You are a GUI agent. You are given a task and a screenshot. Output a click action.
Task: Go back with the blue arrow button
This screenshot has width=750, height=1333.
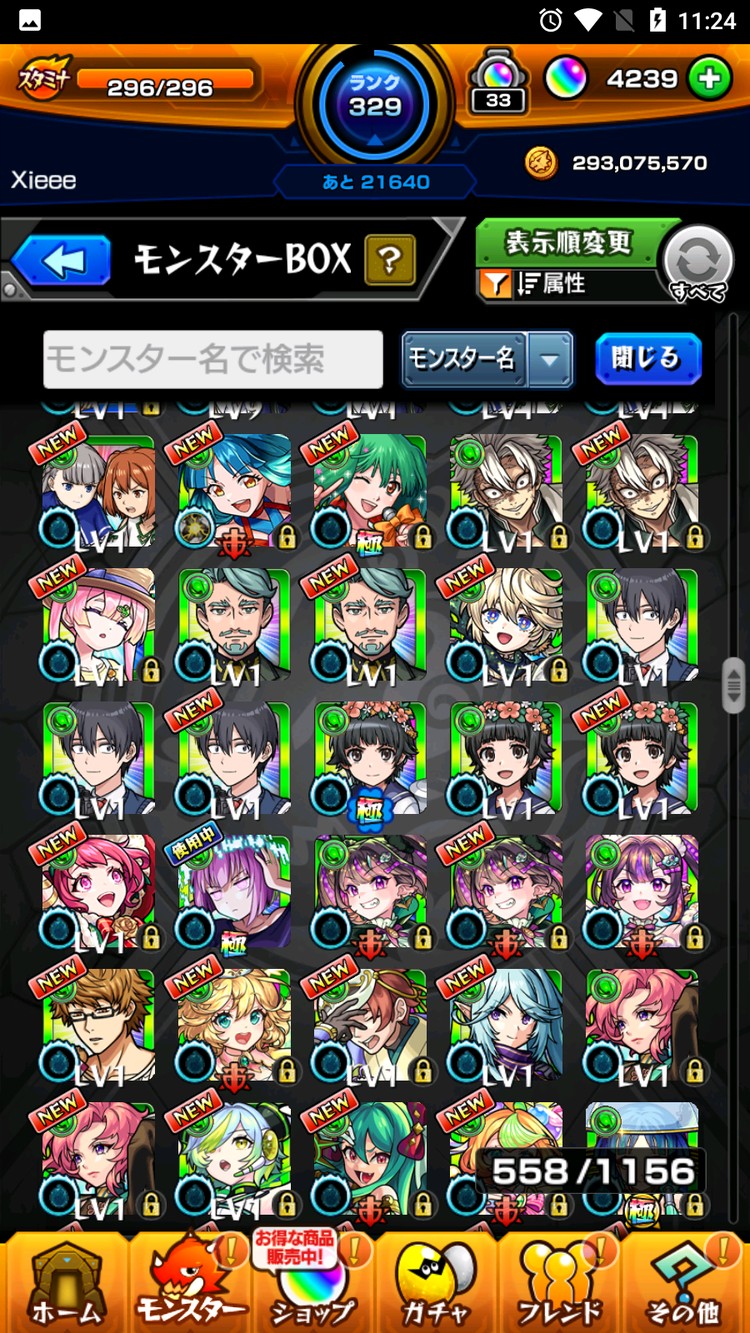61,262
